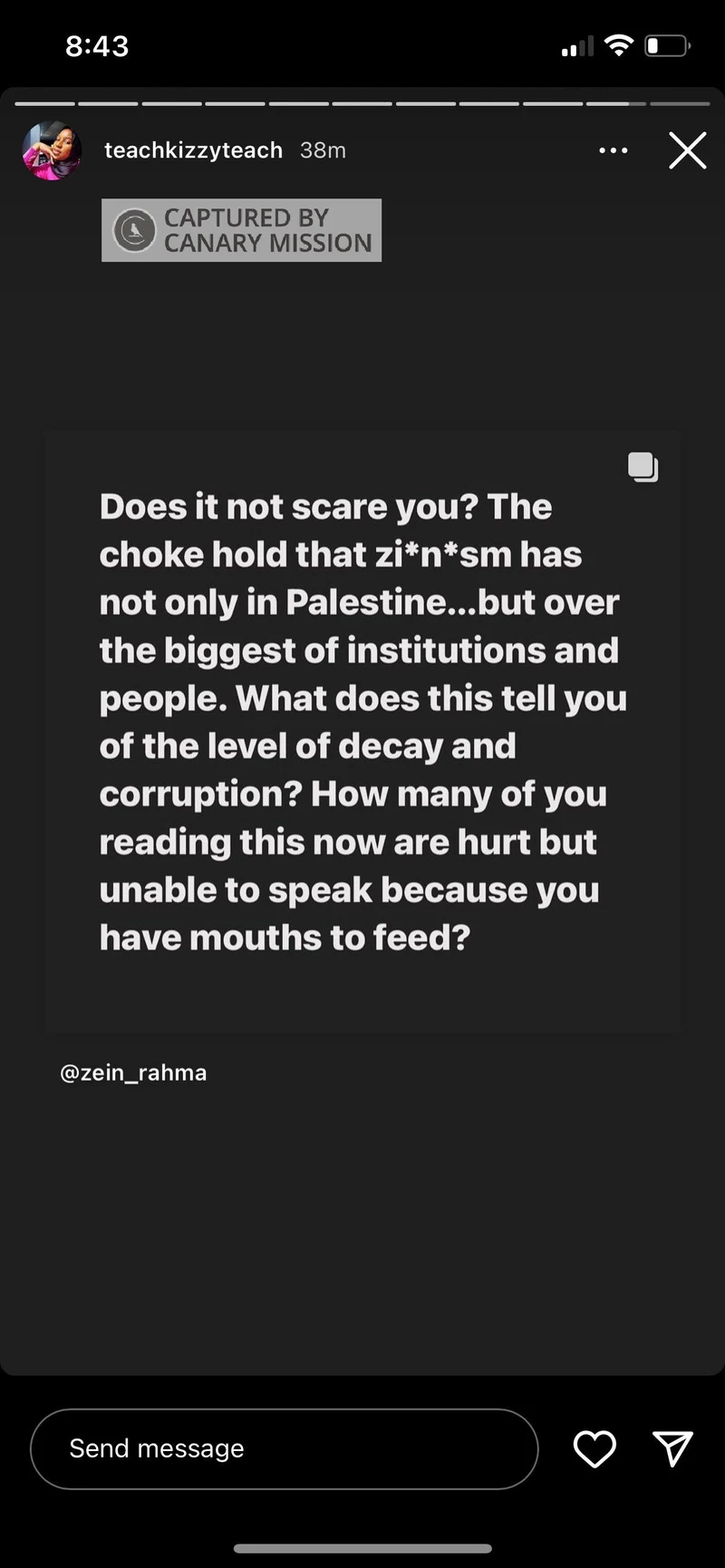Screen dimensions: 725x1568
Task: Focus the Send message field
Action: coord(284,1448)
